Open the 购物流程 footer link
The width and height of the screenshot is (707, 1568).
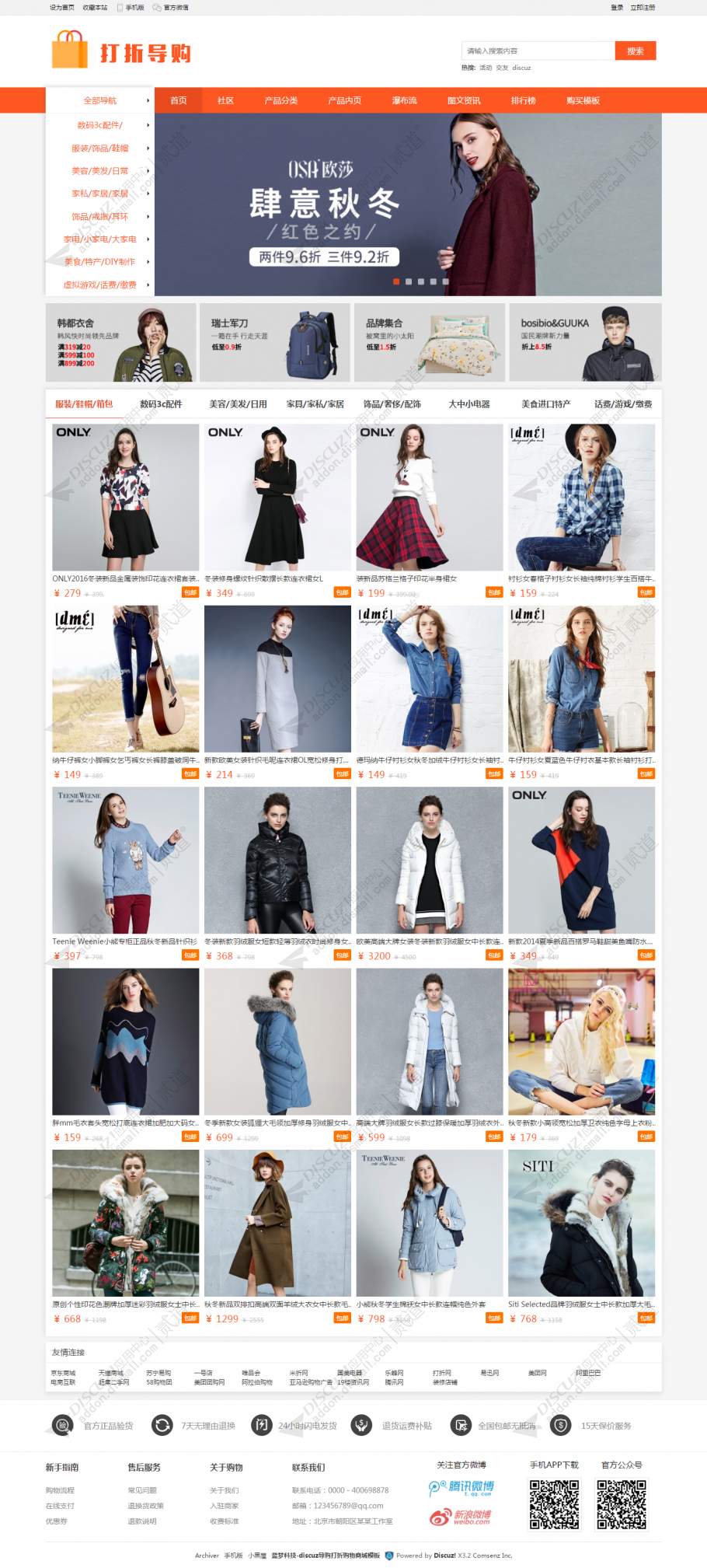click(x=60, y=1490)
